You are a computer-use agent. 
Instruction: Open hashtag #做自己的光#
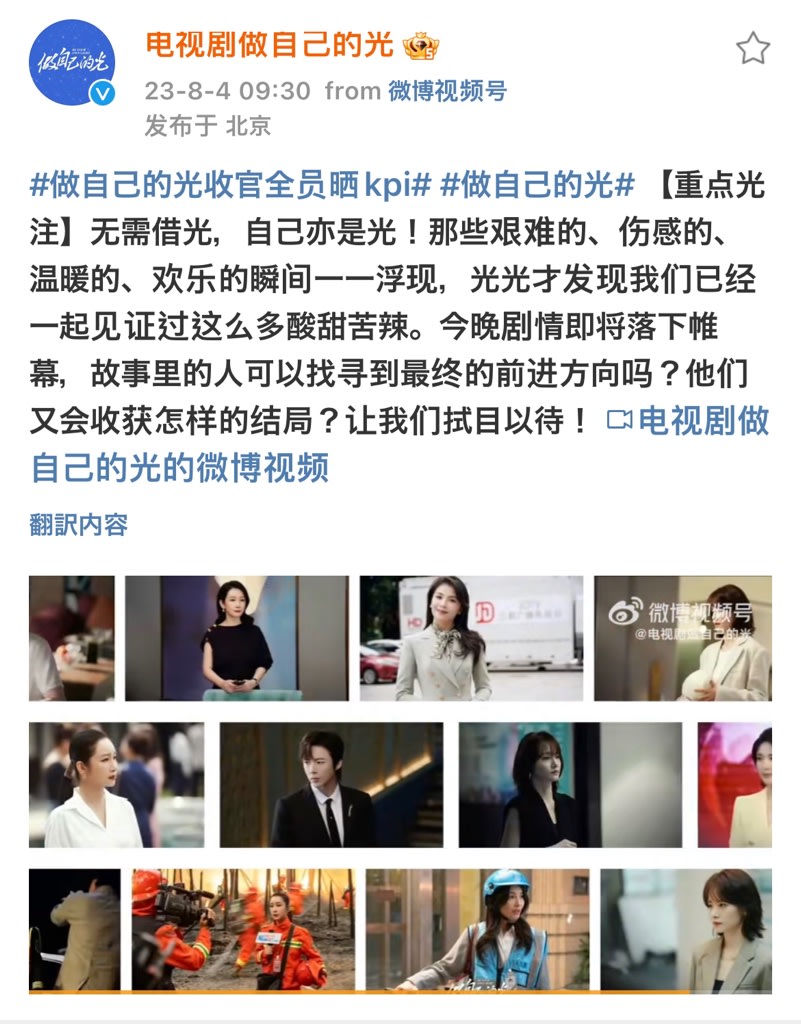pos(538,186)
